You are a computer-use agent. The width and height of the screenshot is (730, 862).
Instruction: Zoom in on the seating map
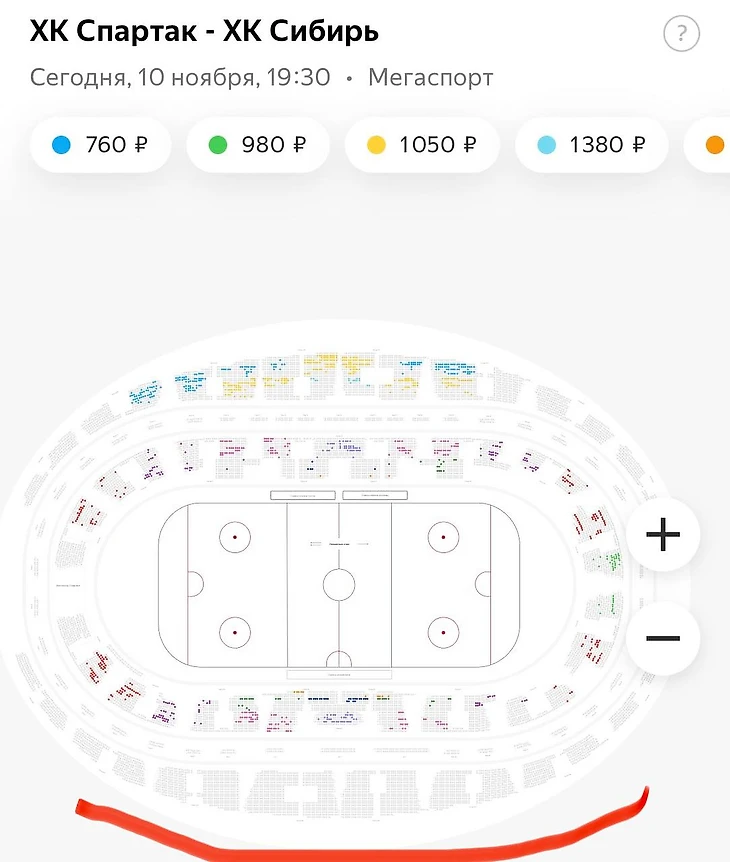point(662,536)
